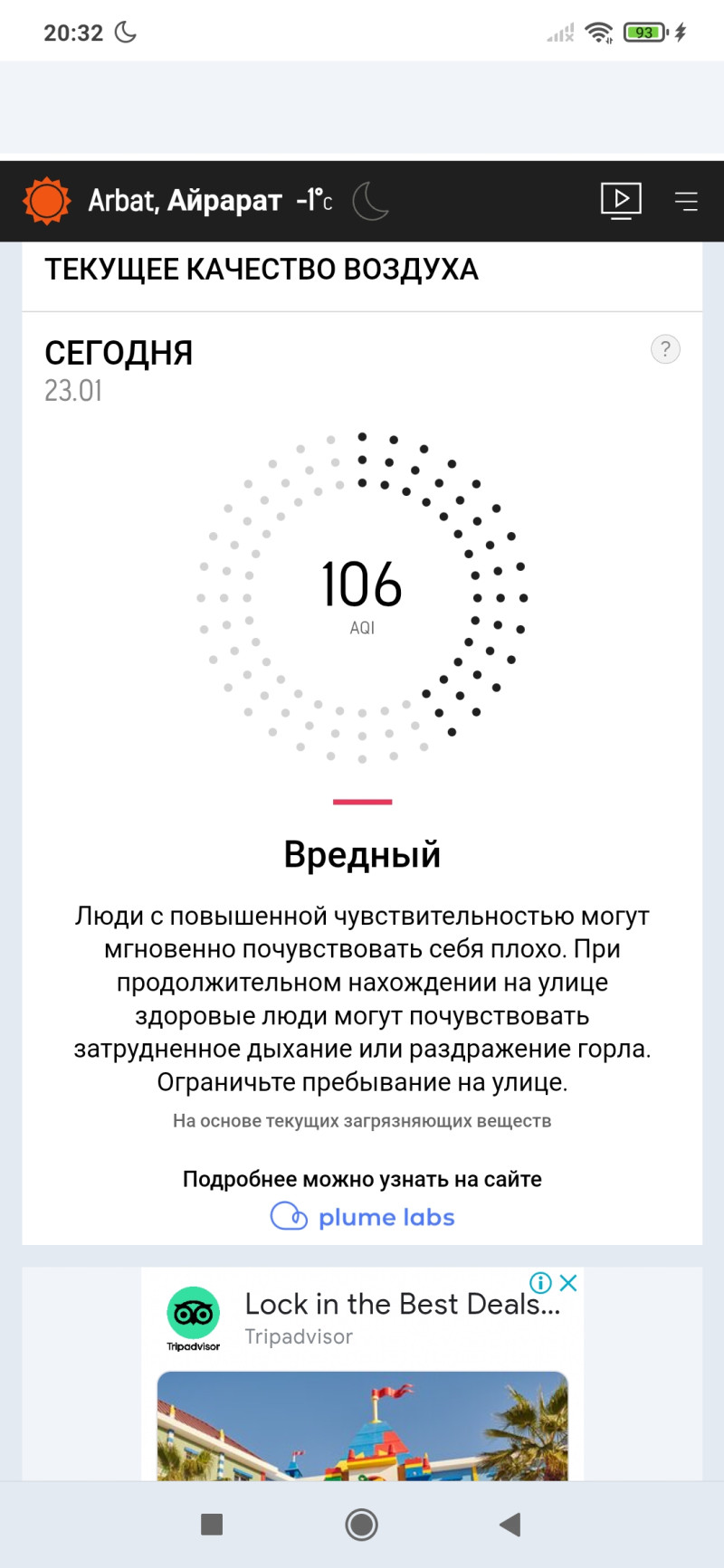
Task: Open the question mark help icon
Action: pyautogui.click(x=665, y=349)
